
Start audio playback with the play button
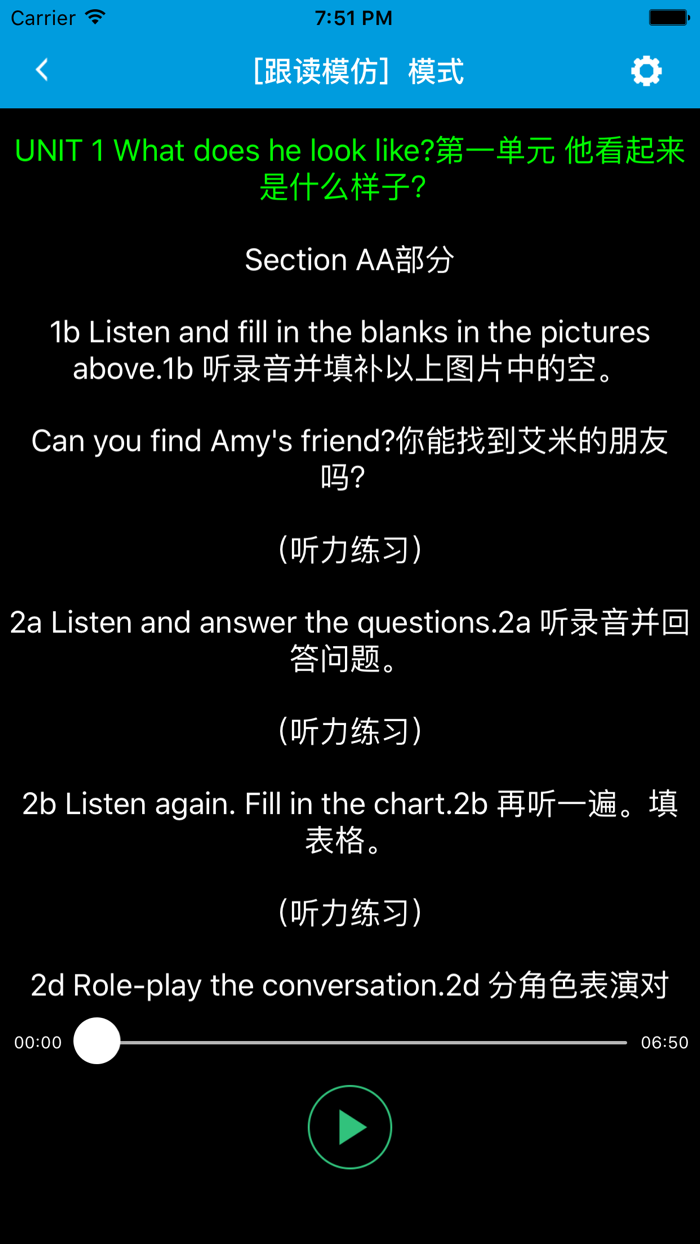tap(350, 1127)
